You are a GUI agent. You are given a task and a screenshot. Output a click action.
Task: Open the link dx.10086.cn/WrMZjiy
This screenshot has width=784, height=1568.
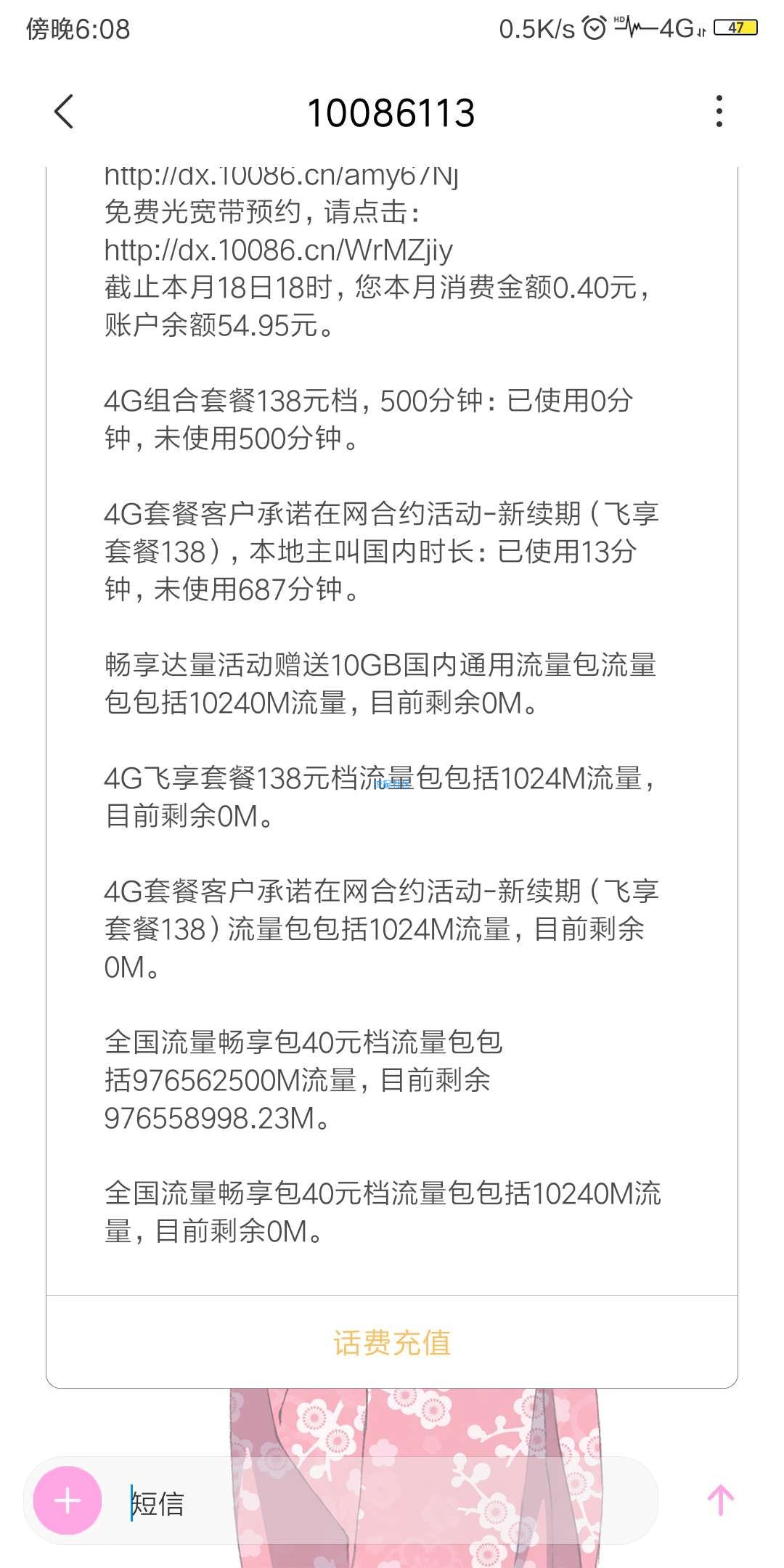(x=279, y=250)
